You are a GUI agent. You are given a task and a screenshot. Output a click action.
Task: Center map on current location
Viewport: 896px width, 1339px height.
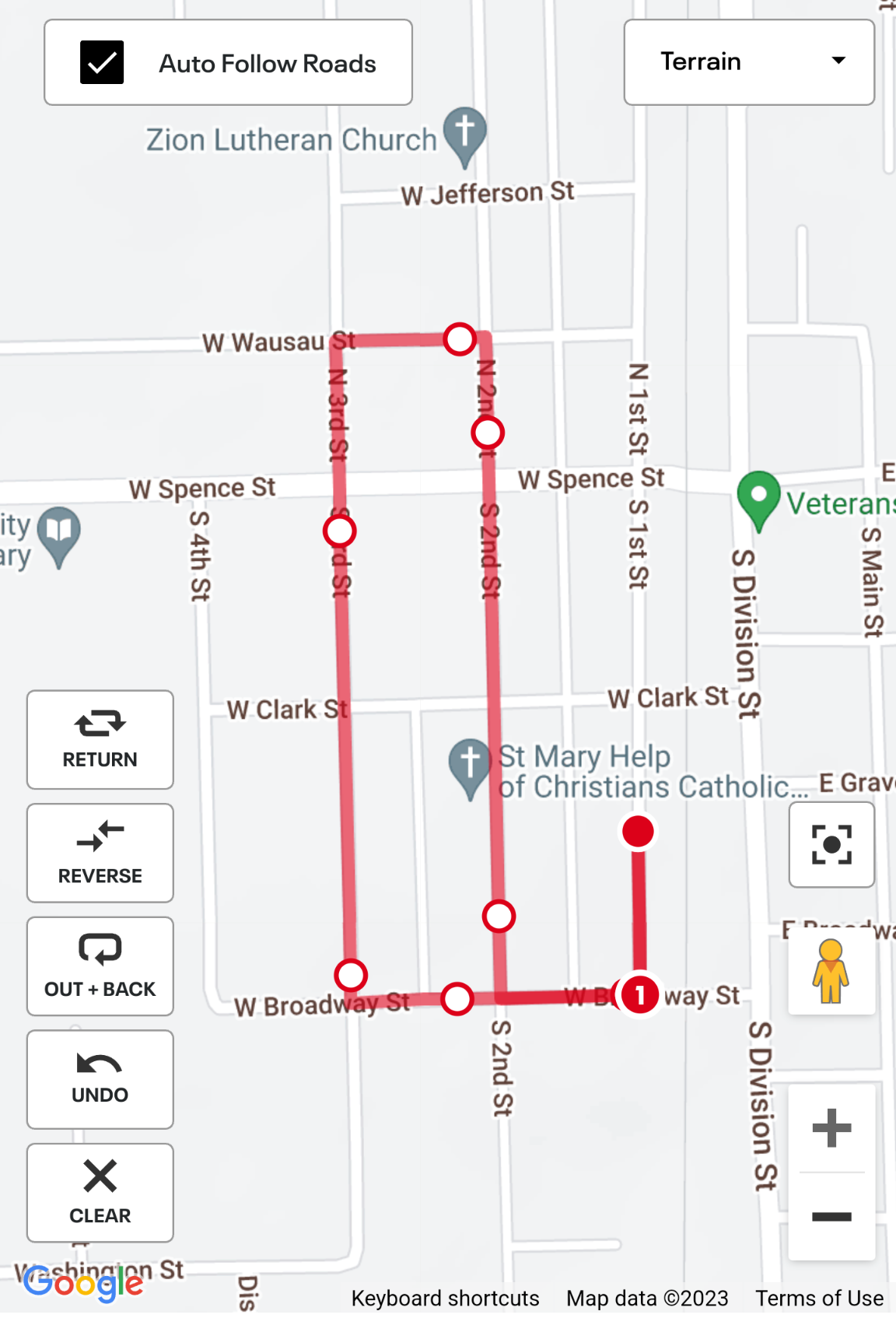point(831,845)
